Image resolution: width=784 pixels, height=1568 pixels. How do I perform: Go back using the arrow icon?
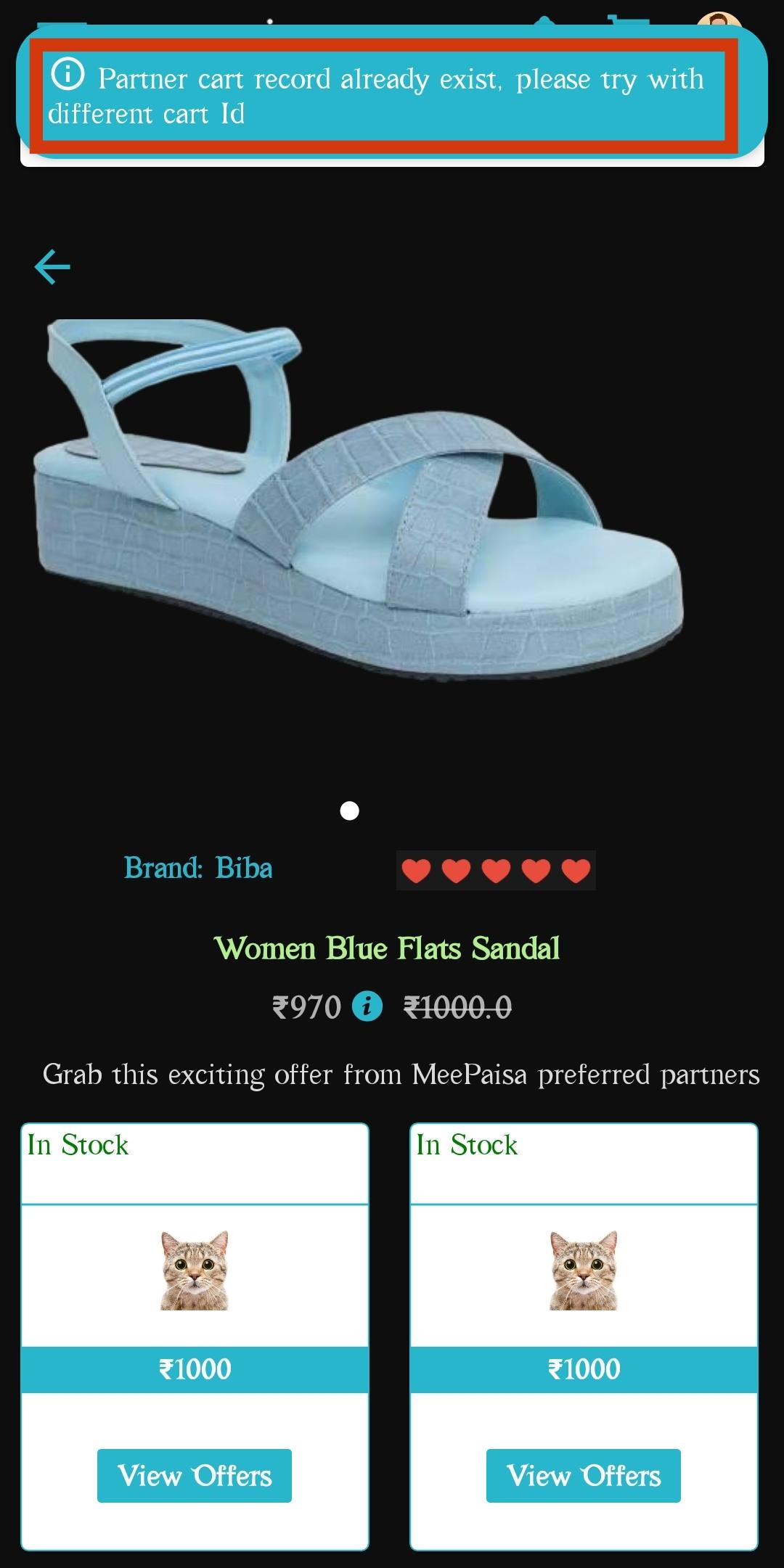tap(52, 267)
